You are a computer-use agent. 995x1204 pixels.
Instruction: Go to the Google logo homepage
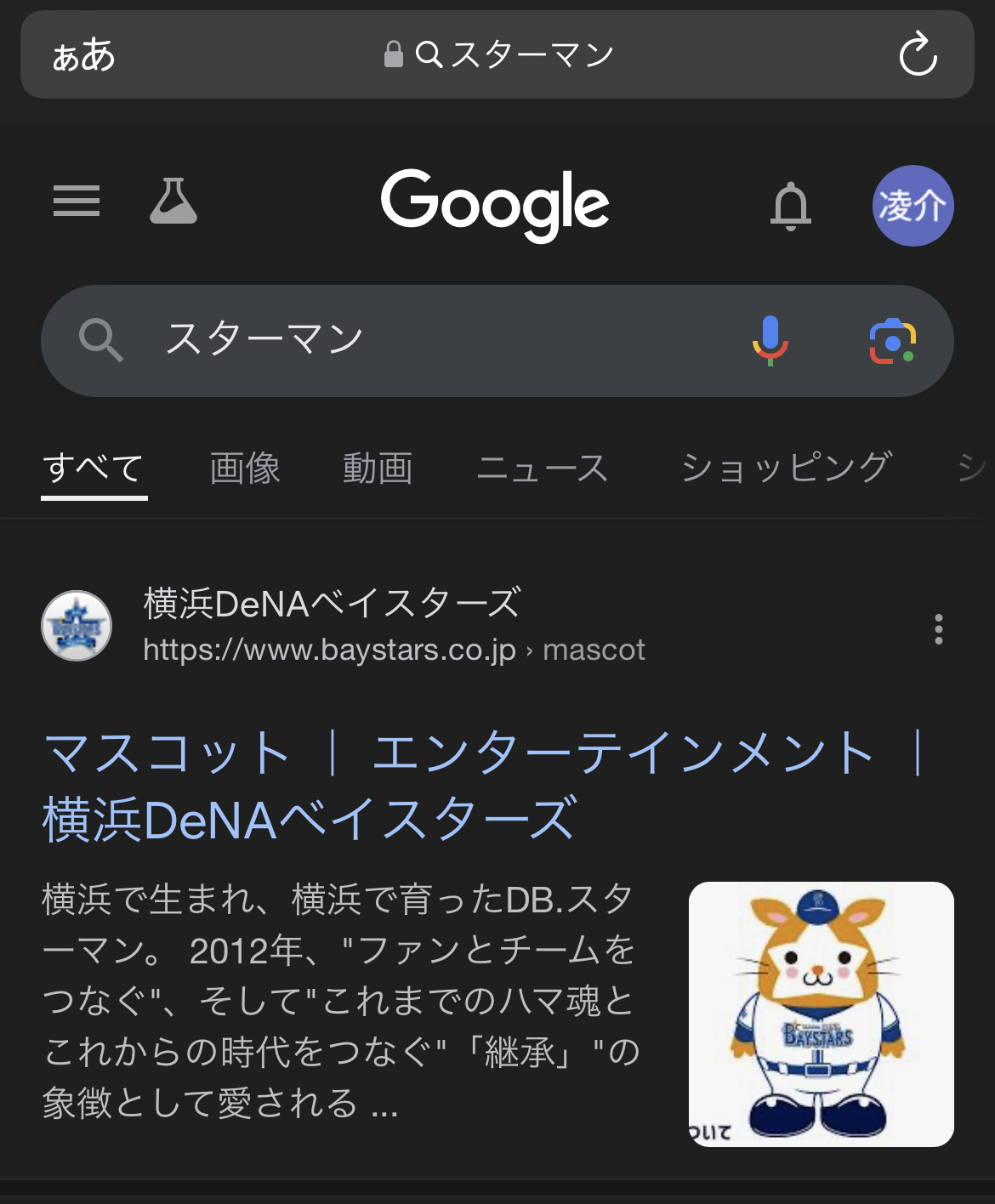click(x=495, y=204)
